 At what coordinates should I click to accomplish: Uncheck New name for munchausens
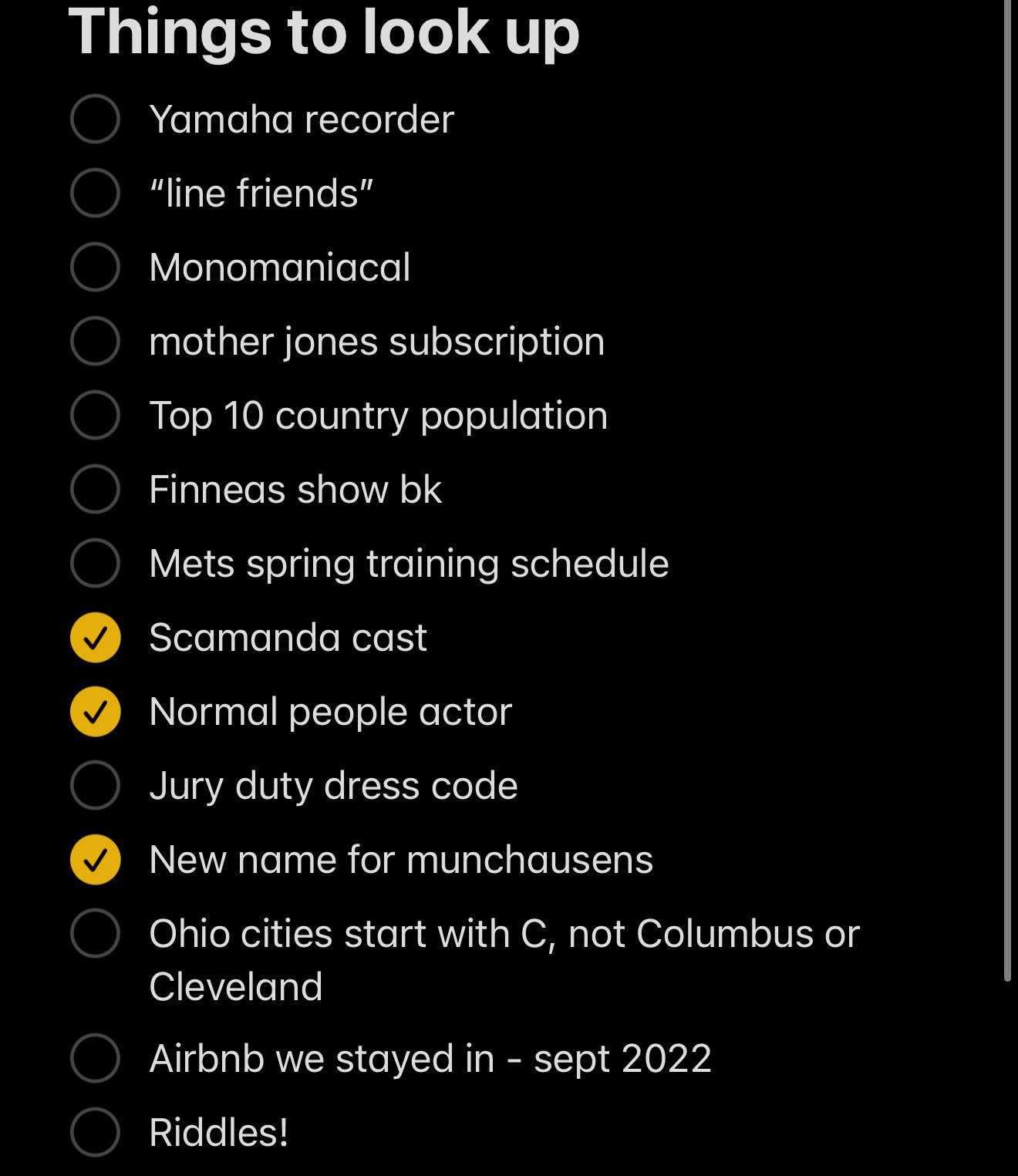click(95, 860)
